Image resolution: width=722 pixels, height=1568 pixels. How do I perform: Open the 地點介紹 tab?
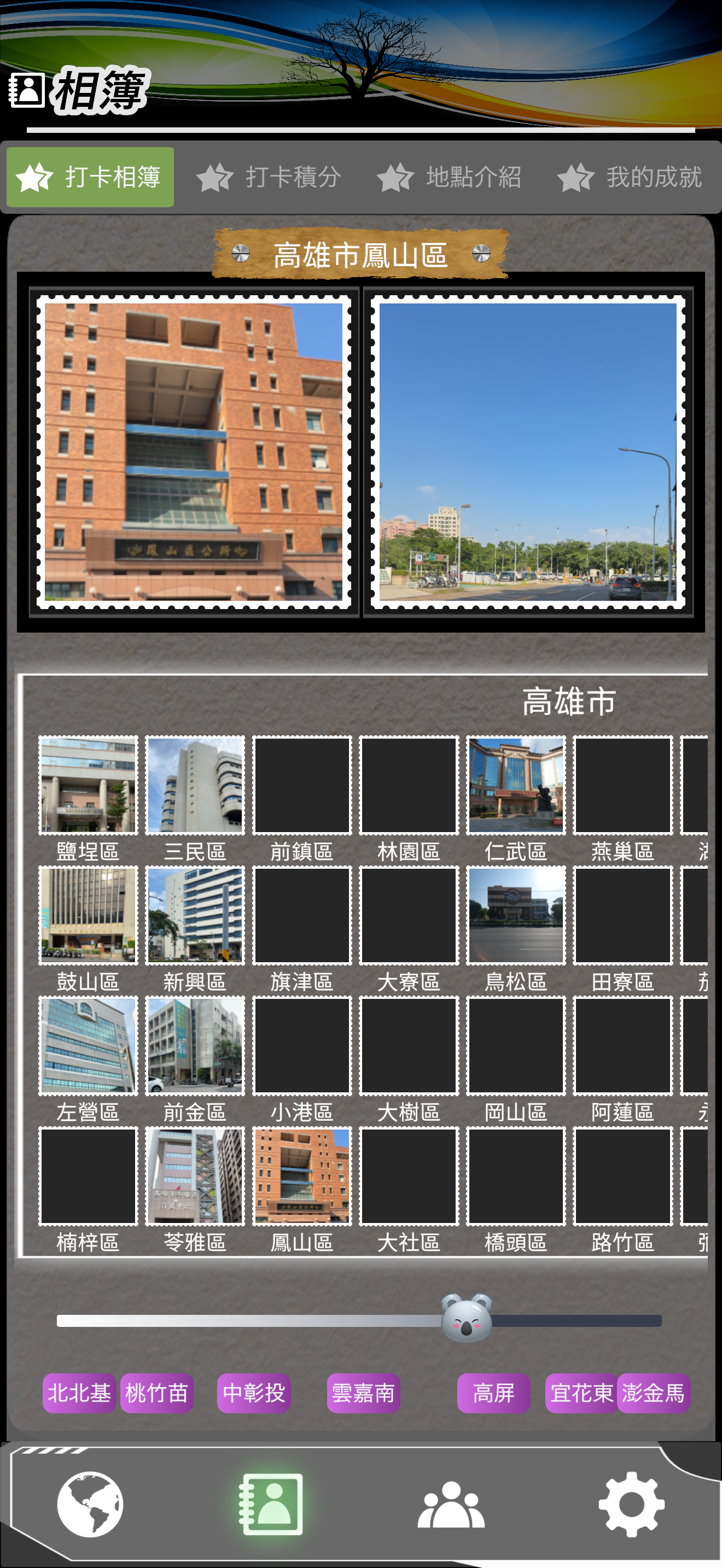pos(449,178)
